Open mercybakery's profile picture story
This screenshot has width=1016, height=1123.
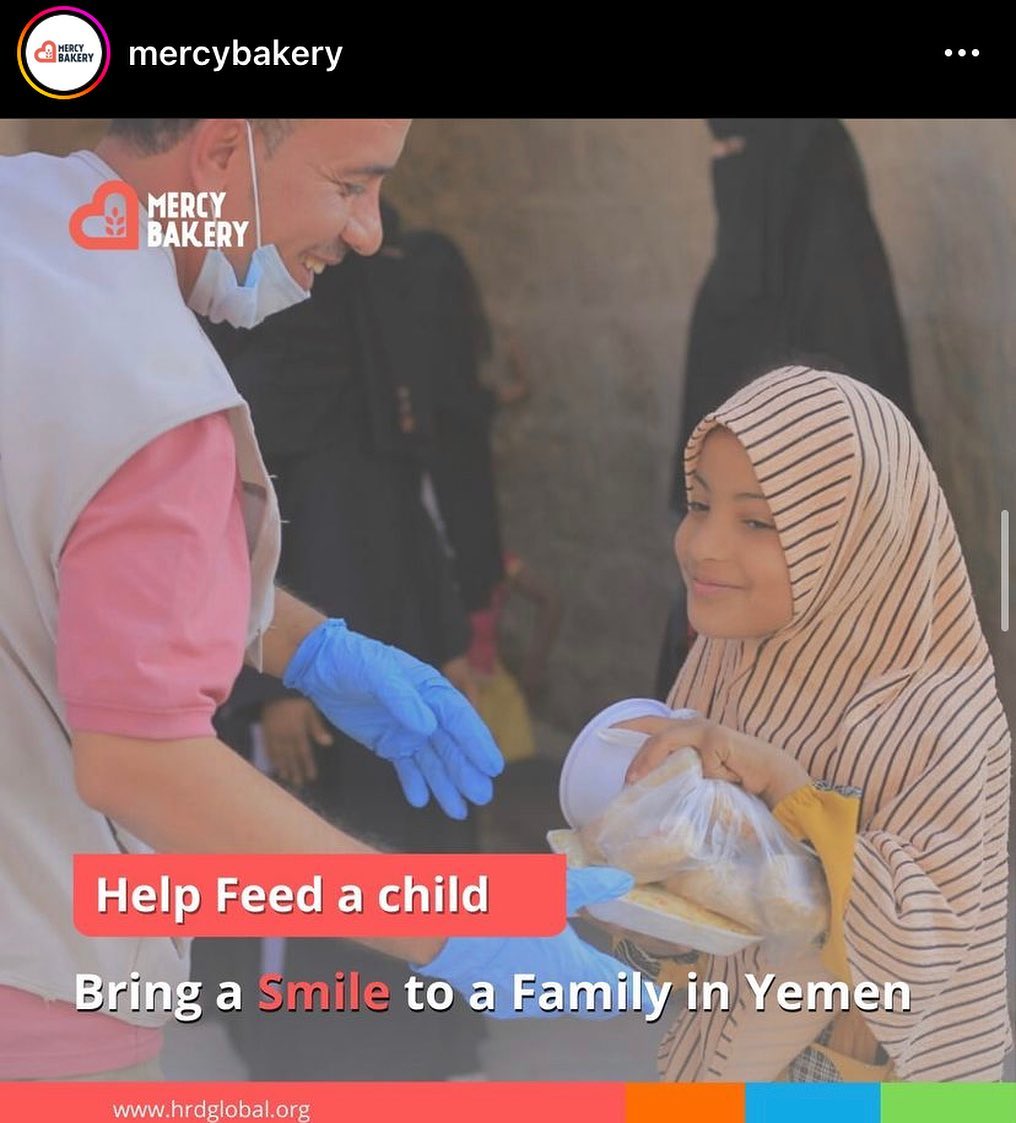[64, 53]
